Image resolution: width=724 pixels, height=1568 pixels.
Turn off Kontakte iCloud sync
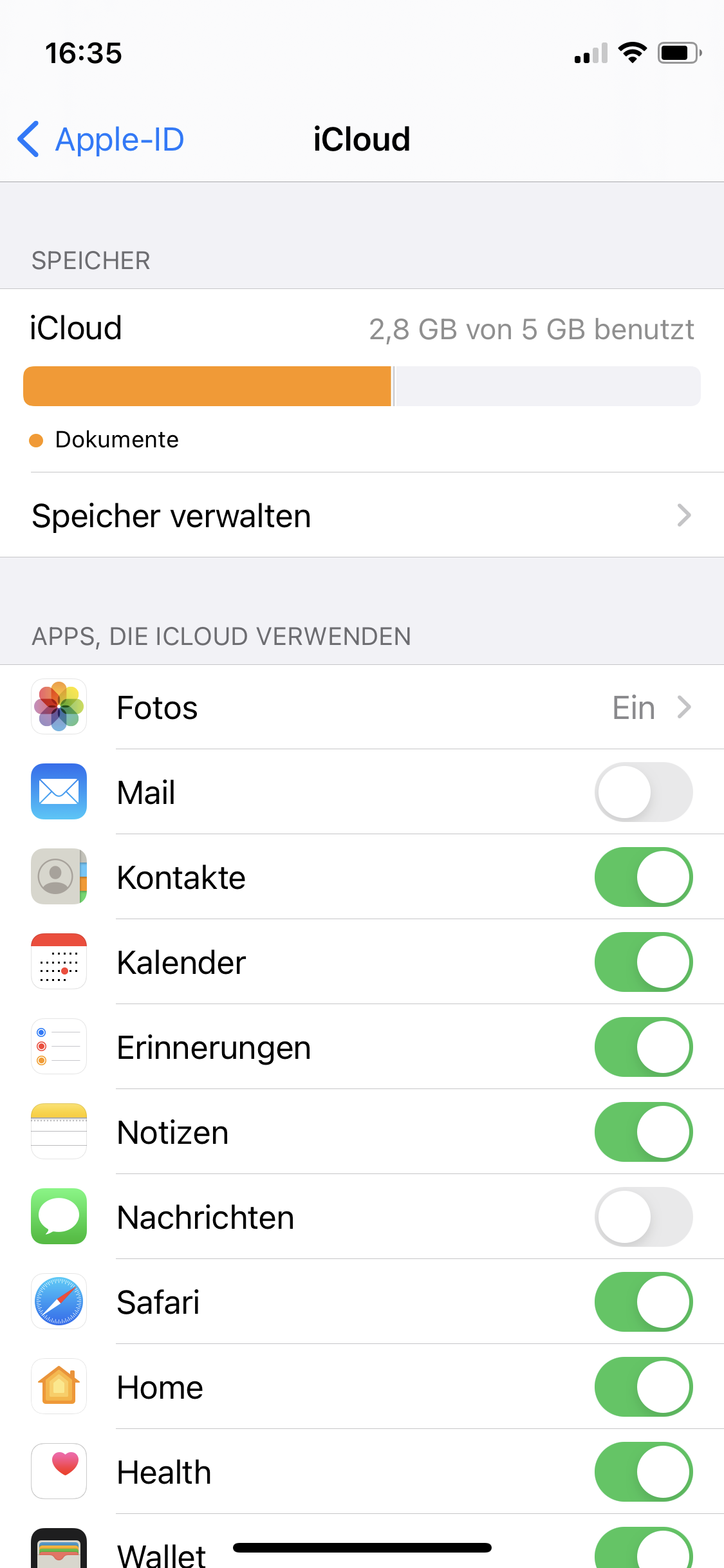(x=643, y=877)
